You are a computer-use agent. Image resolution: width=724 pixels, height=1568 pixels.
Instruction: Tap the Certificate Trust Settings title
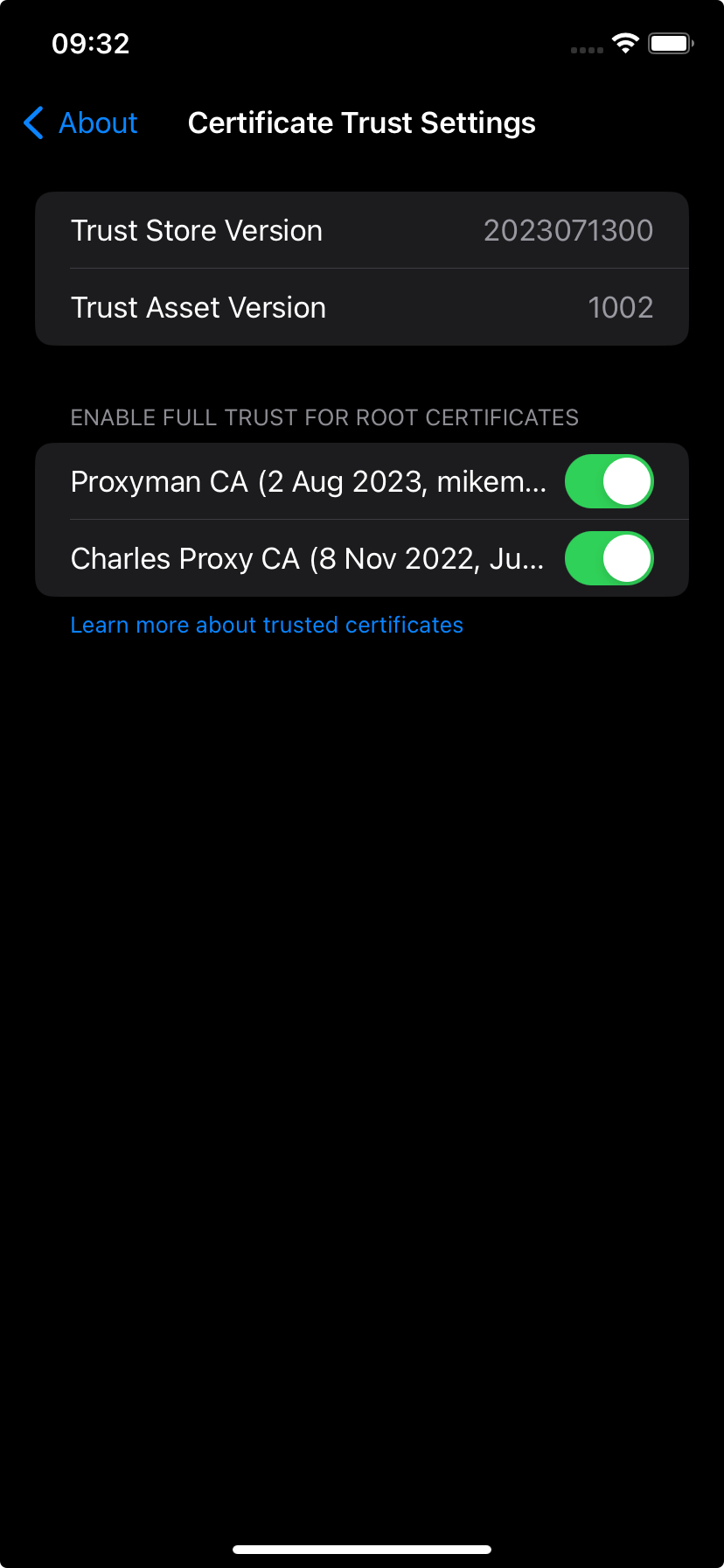tap(361, 122)
